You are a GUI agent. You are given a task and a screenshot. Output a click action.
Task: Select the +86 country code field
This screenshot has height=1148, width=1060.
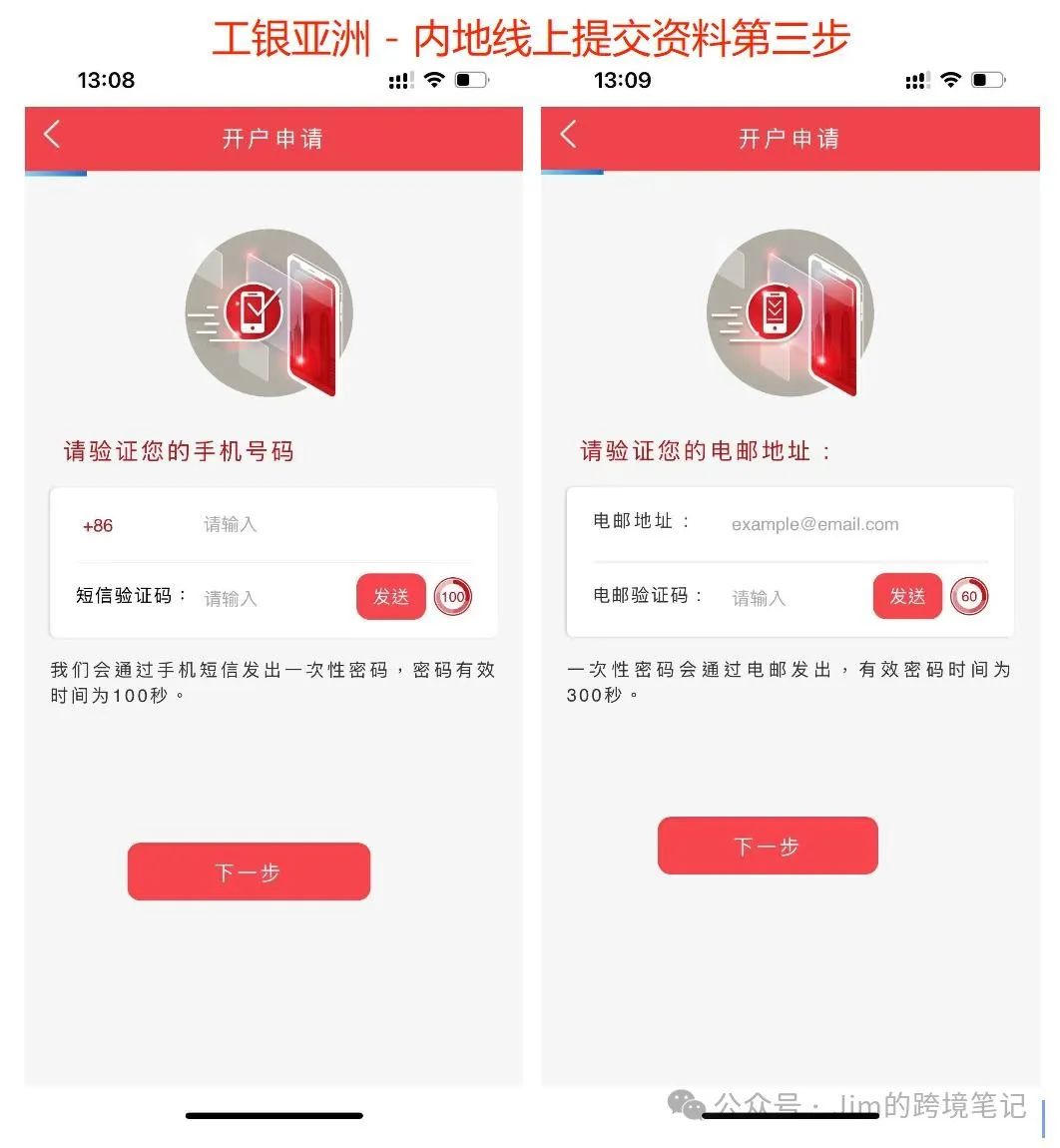click(x=96, y=525)
